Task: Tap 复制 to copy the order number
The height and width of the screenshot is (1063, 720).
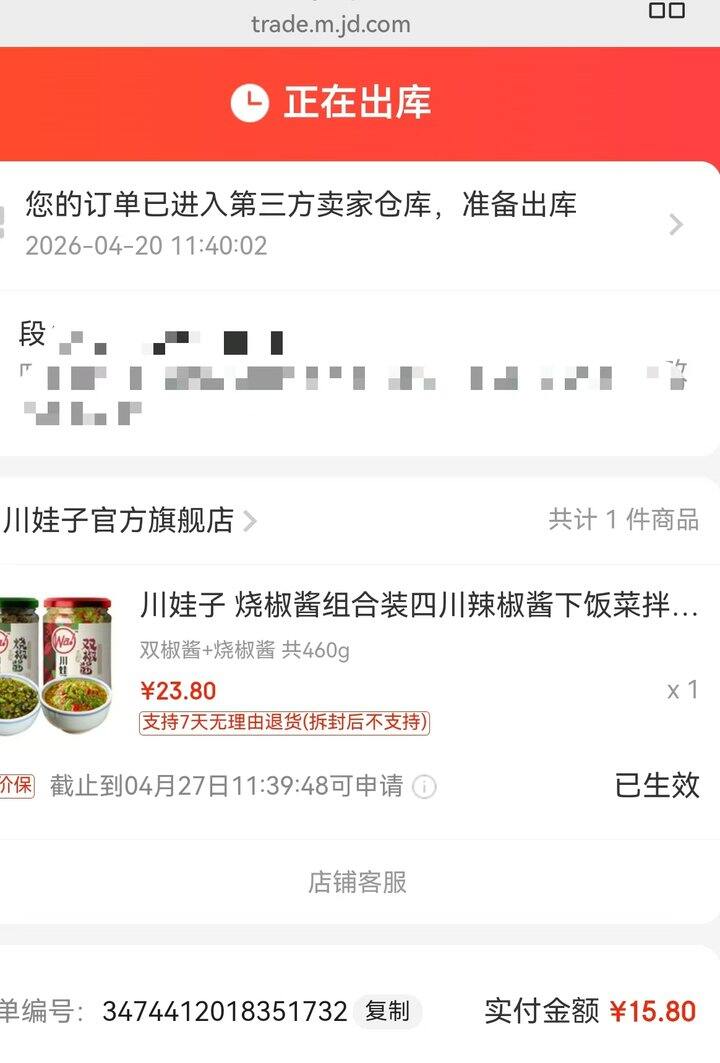Action: (x=386, y=1012)
